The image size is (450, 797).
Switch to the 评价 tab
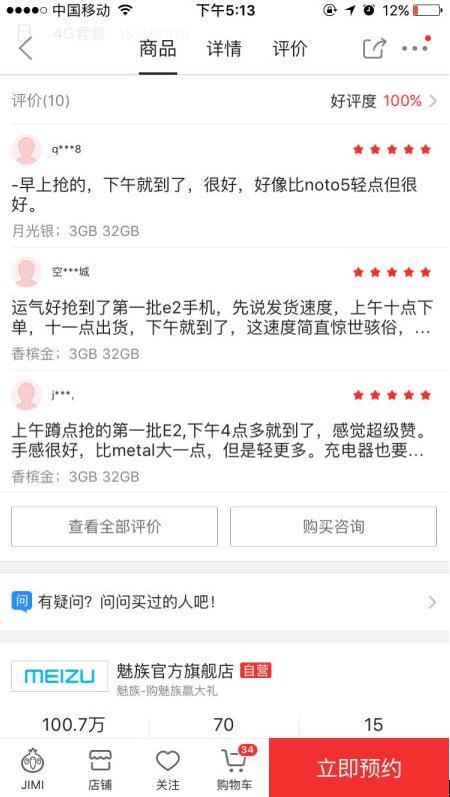point(290,49)
